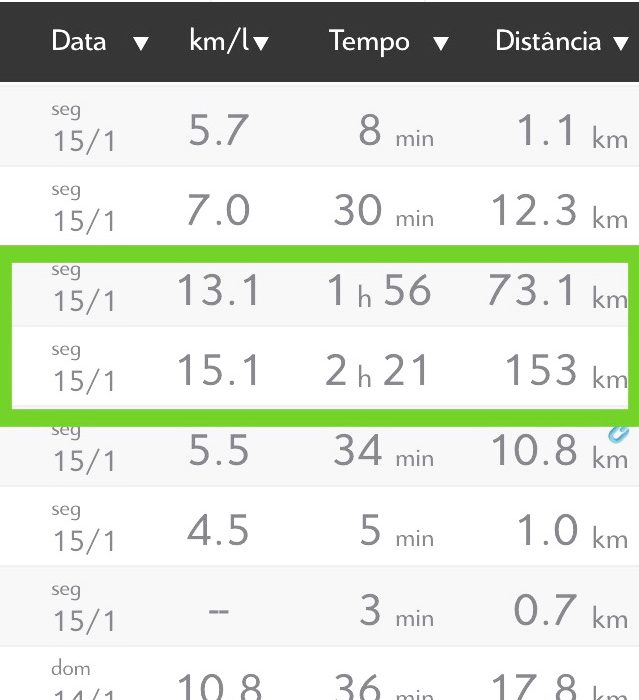
Task: View the 73.1 km trip lasting 1 h 56
Action: click(x=320, y=290)
